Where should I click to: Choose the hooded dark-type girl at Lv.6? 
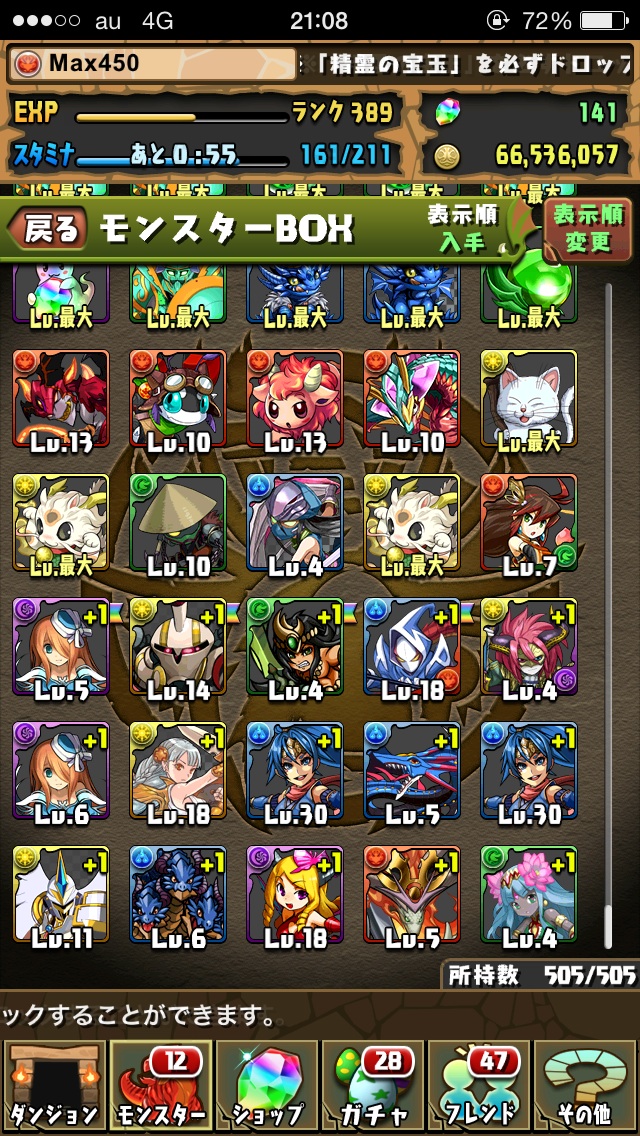tap(61, 772)
